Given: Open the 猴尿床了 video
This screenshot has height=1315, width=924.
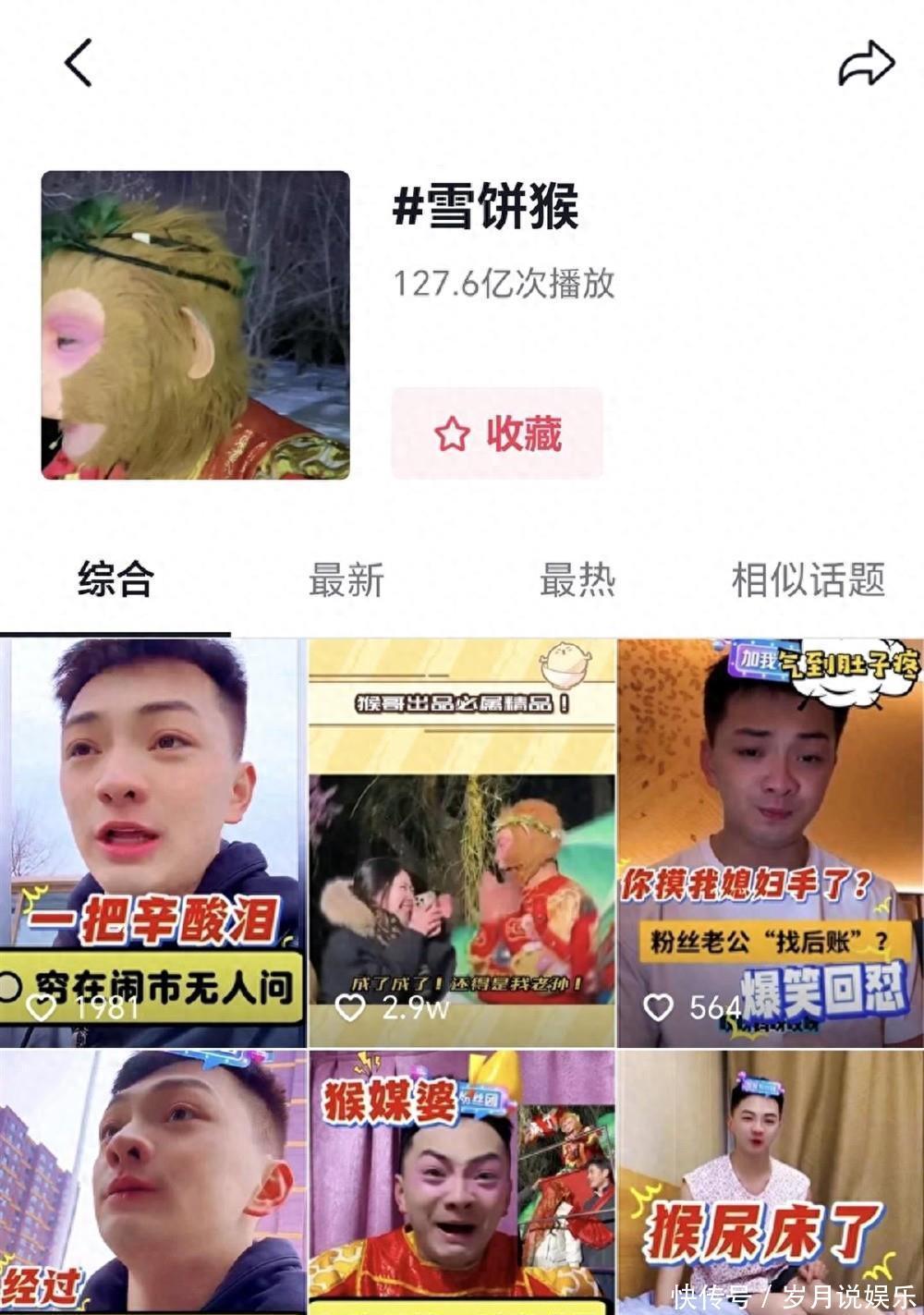Looking at the screenshot, I should click(x=770, y=1183).
